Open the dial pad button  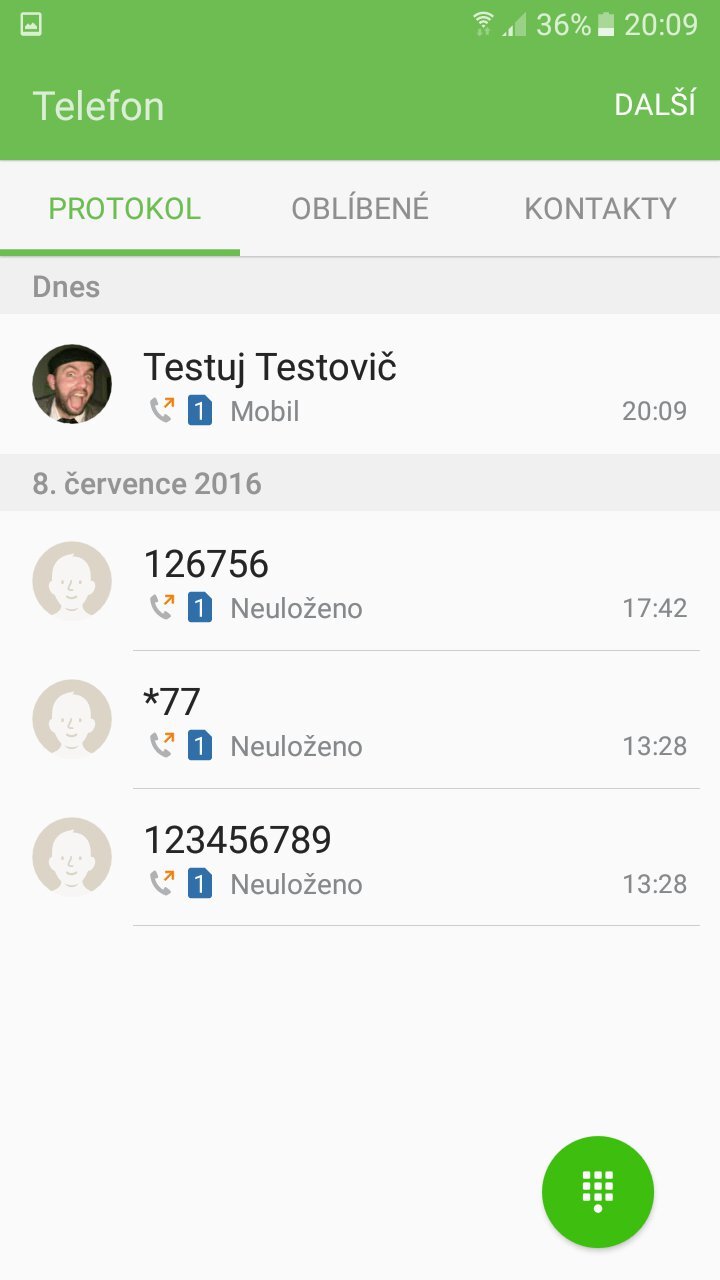pyautogui.click(x=597, y=1191)
